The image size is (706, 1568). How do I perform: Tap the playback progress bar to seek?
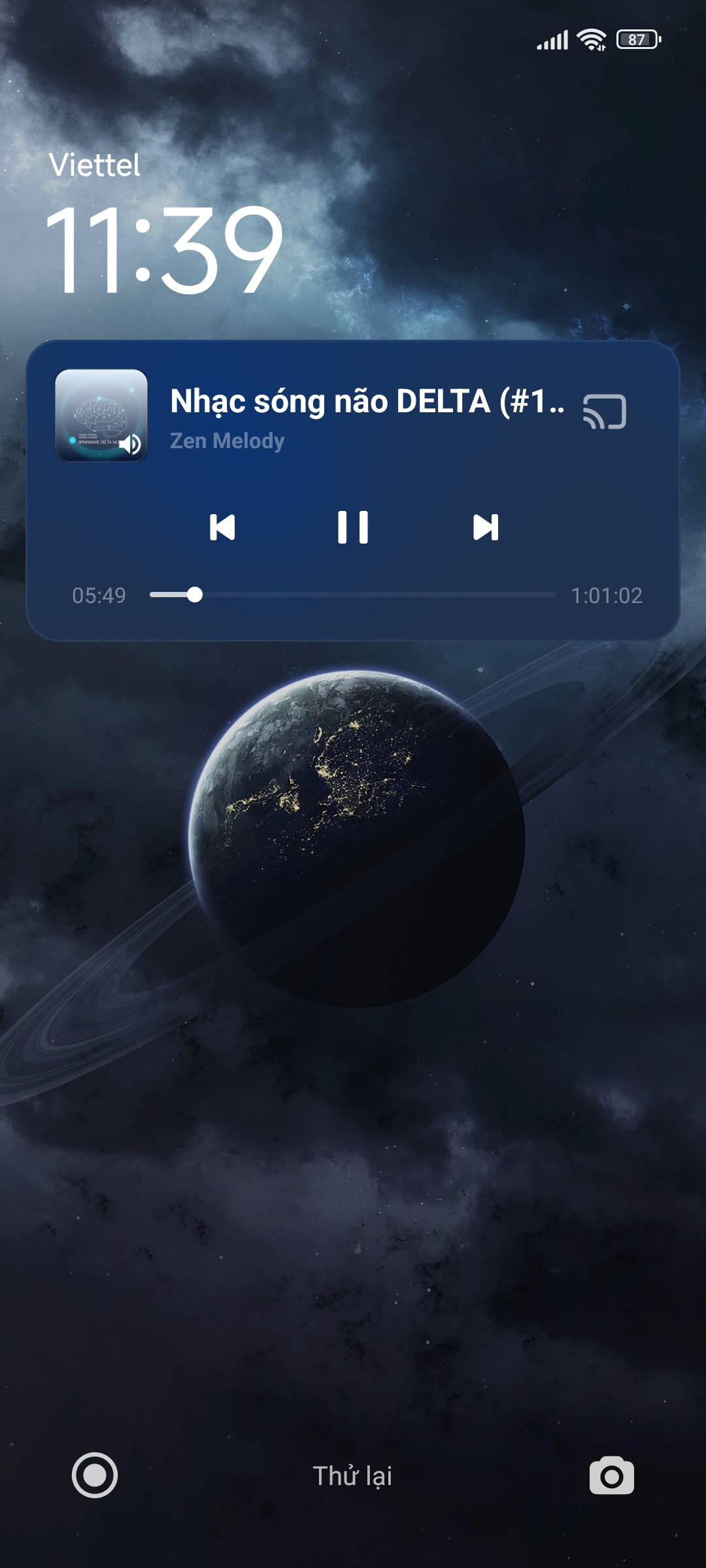coord(353,595)
